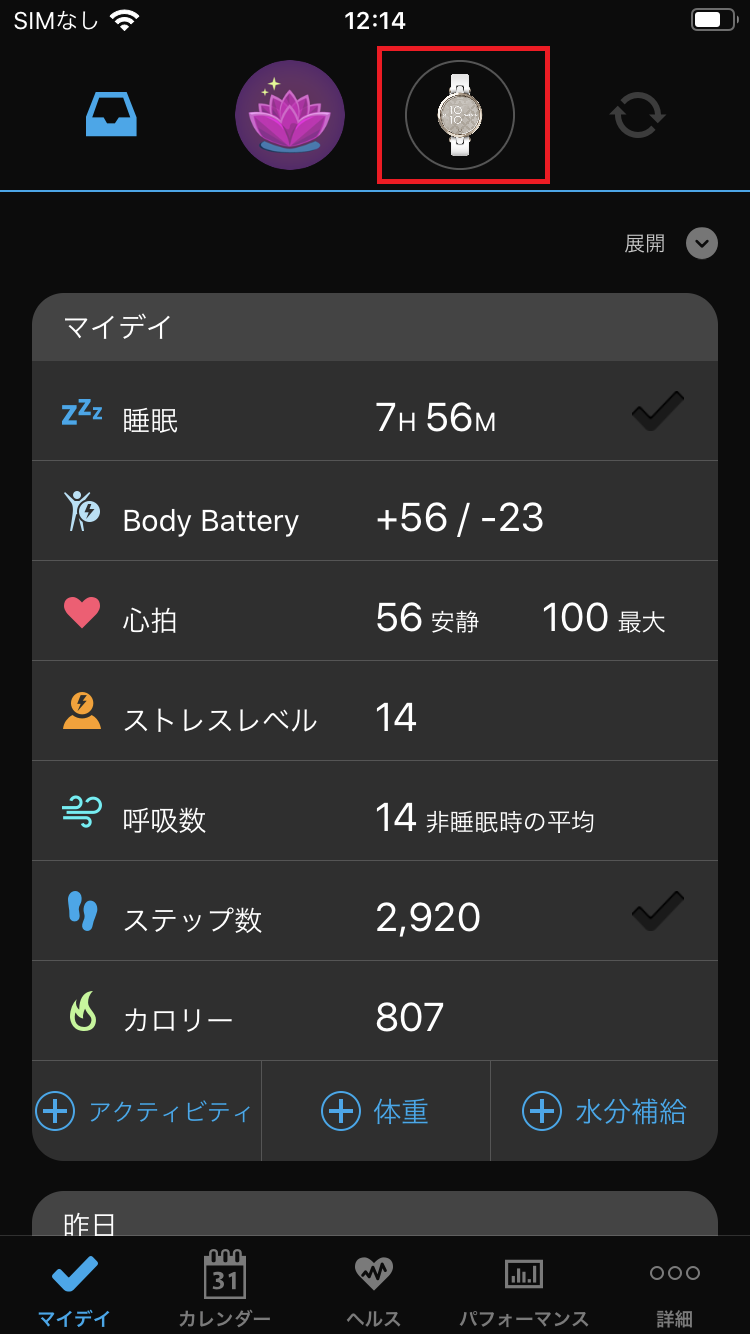Switch to the パフォーマンス tab
The image size is (750, 1334).
coord(524,1288)
